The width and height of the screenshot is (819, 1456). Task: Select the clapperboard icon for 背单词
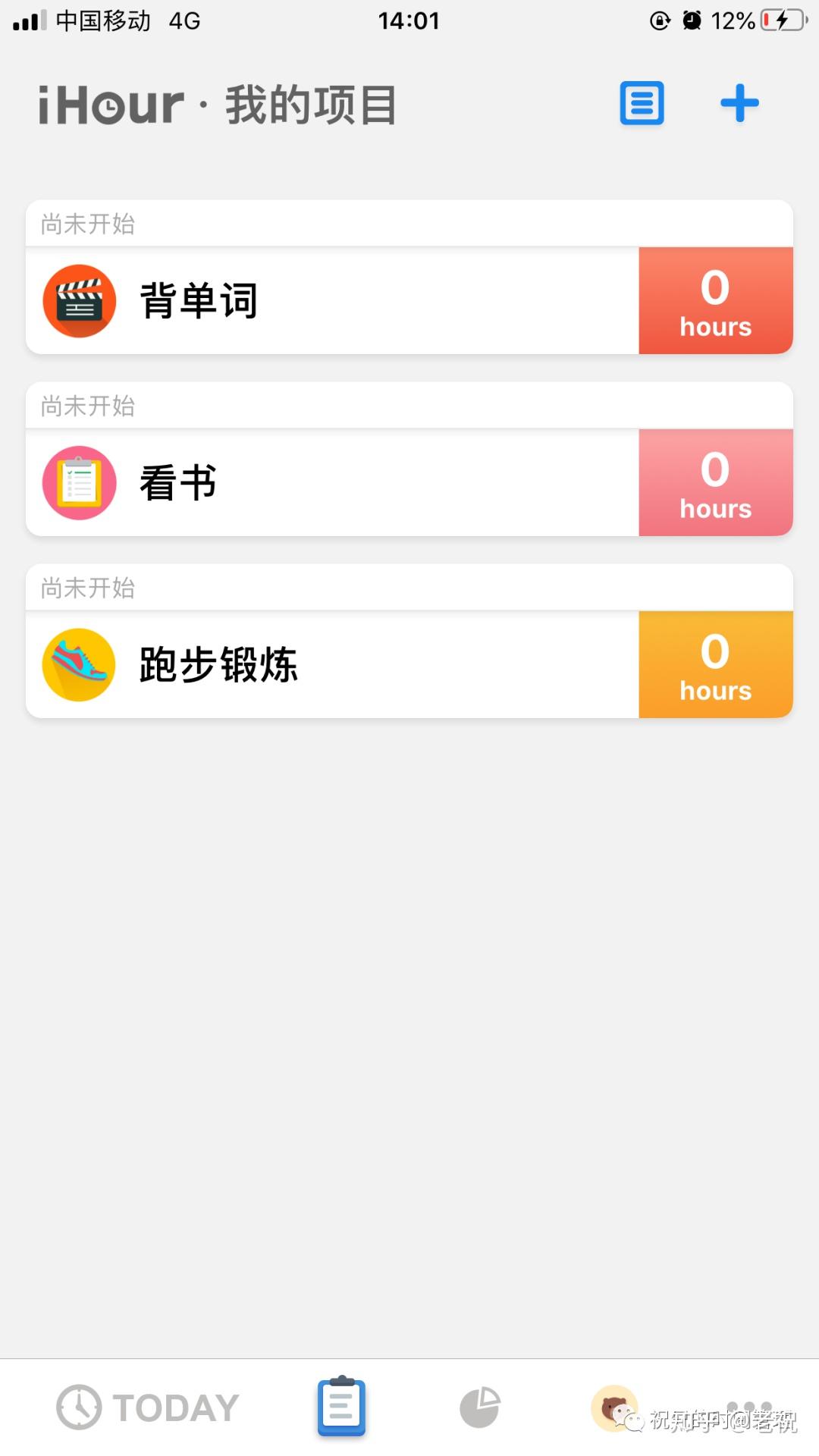78,300
